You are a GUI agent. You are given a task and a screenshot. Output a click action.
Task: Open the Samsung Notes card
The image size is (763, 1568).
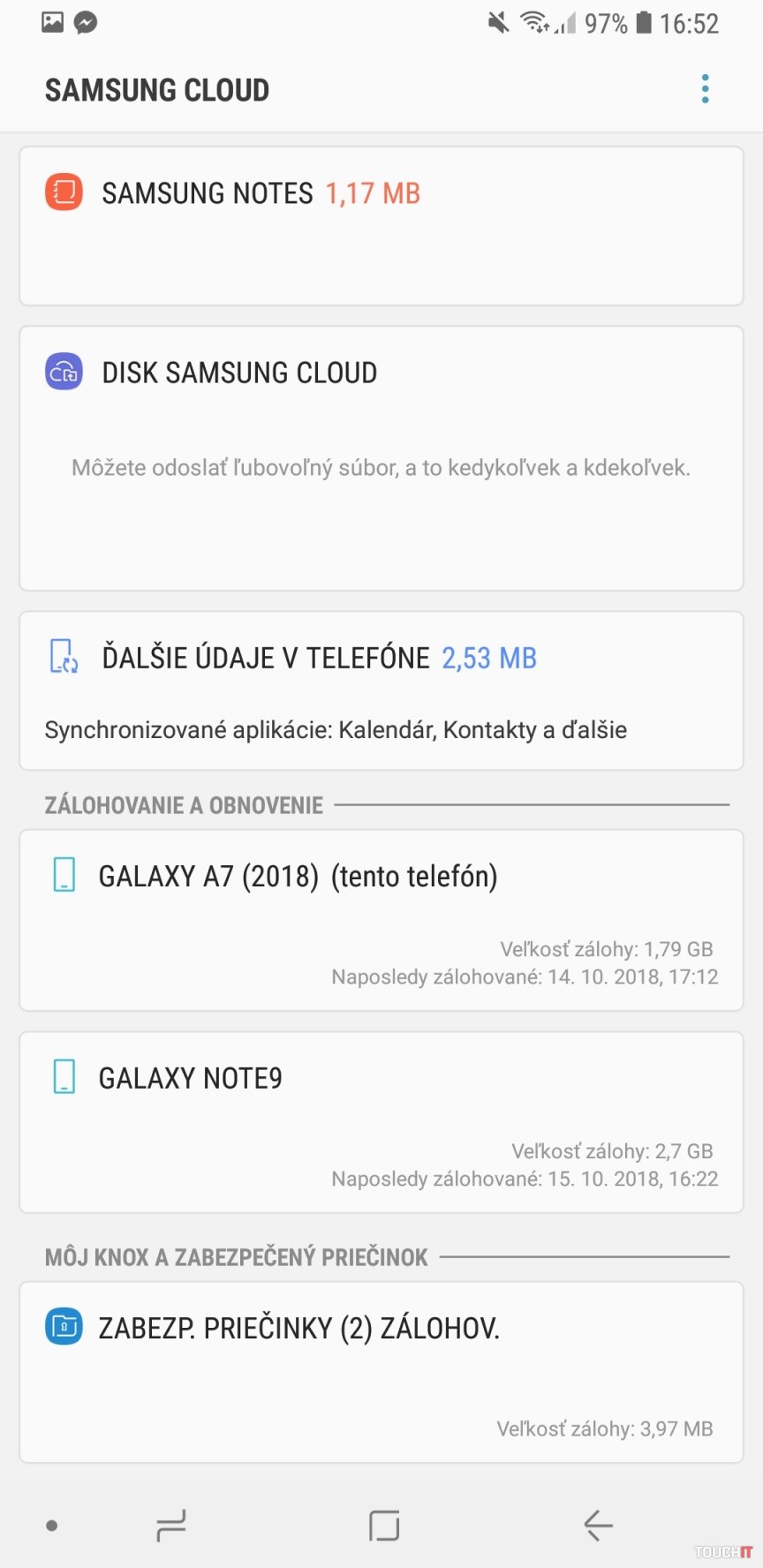[381, 226]
